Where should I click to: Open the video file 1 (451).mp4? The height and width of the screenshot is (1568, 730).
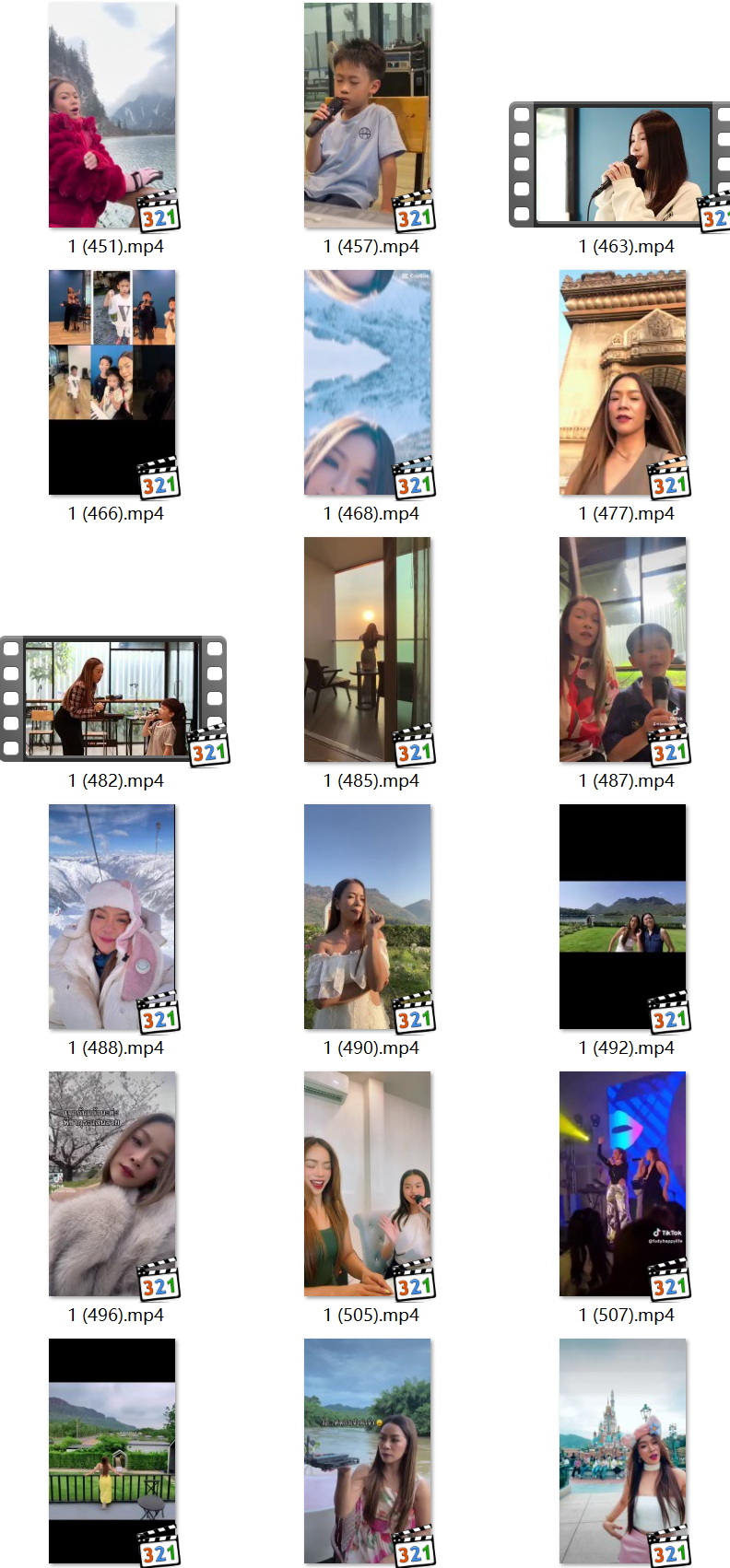[112, 115]
